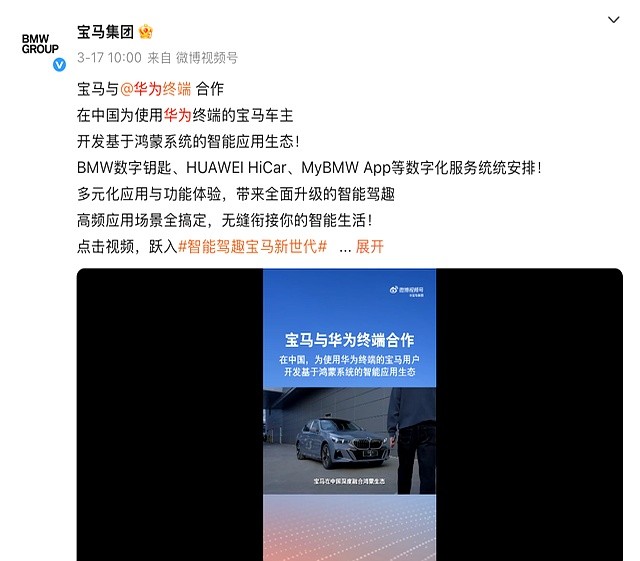Expand the post options chevron
Screen dimensions: 640x561
pyautogui.click(x=614, y=19)
